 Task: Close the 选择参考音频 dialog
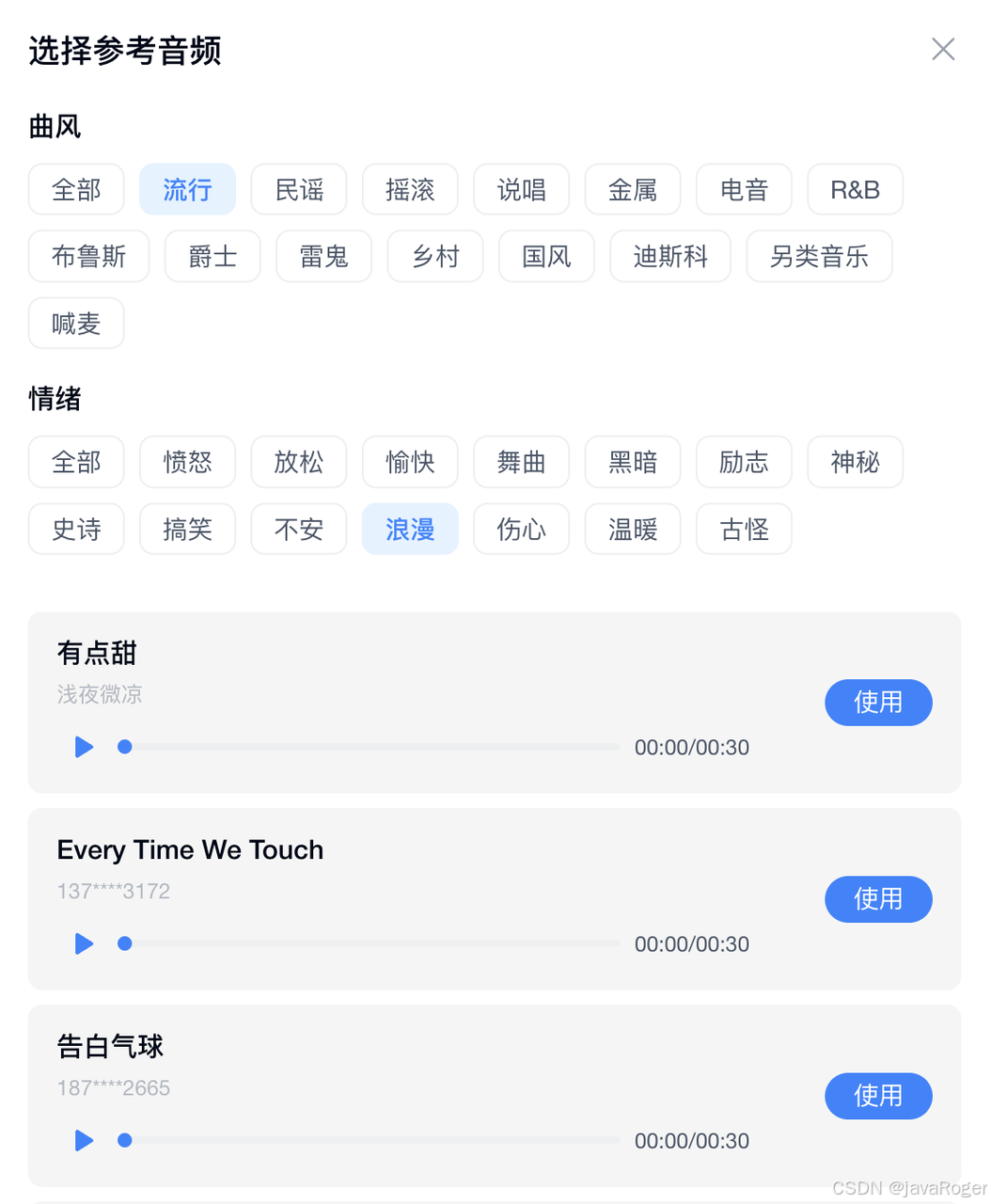click(x=943, y=49)
